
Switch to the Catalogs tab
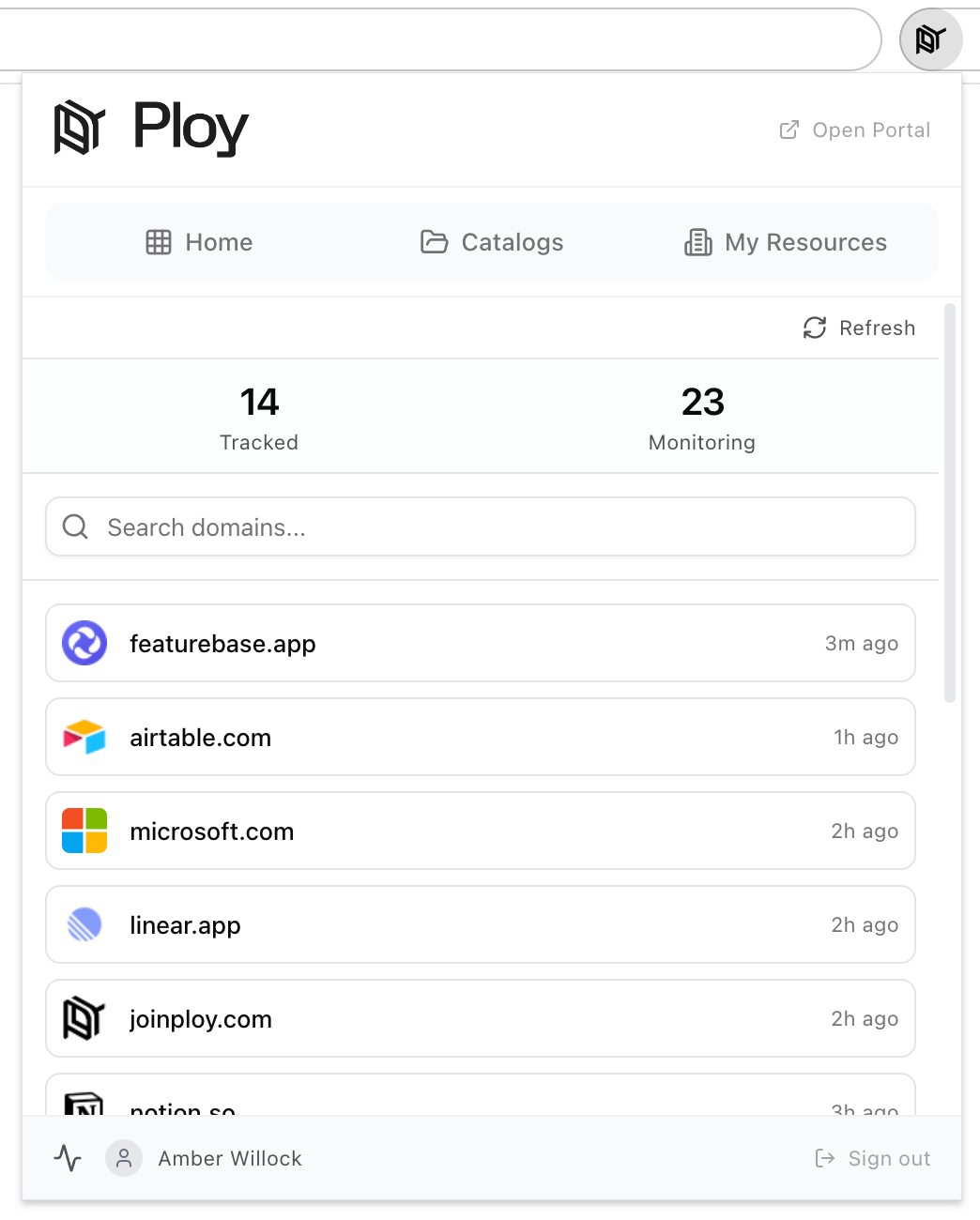(492, 242)
